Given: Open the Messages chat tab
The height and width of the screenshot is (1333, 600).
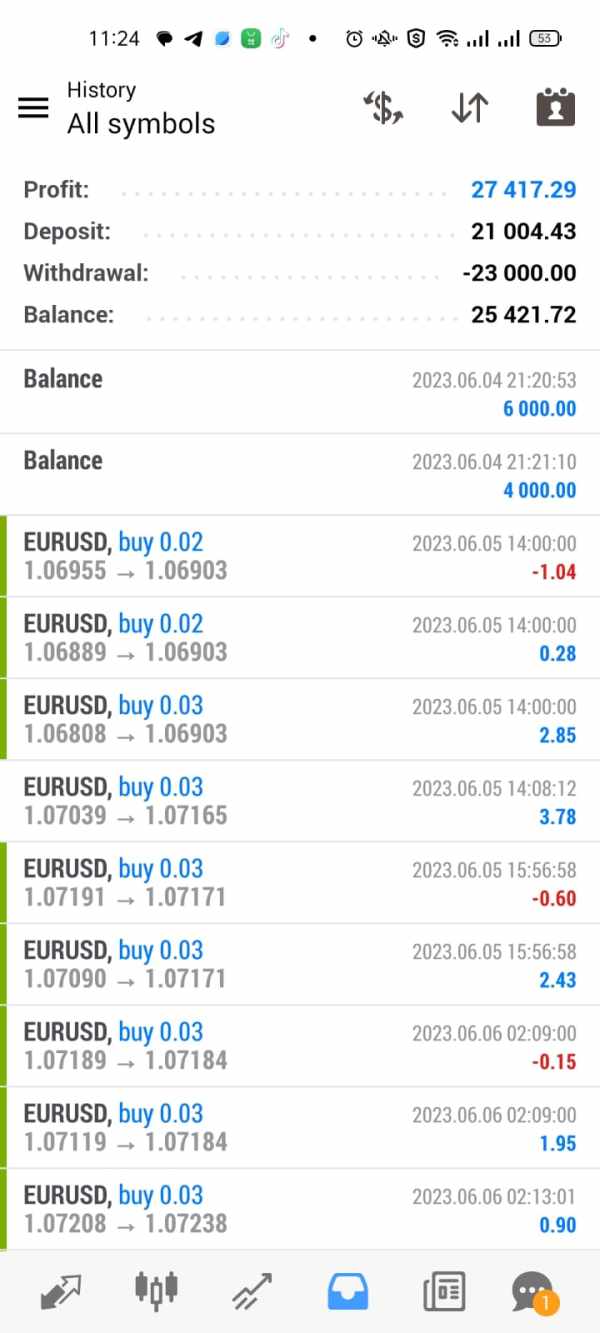Looking at the screenshot, I should click(x=534, y=1291).
